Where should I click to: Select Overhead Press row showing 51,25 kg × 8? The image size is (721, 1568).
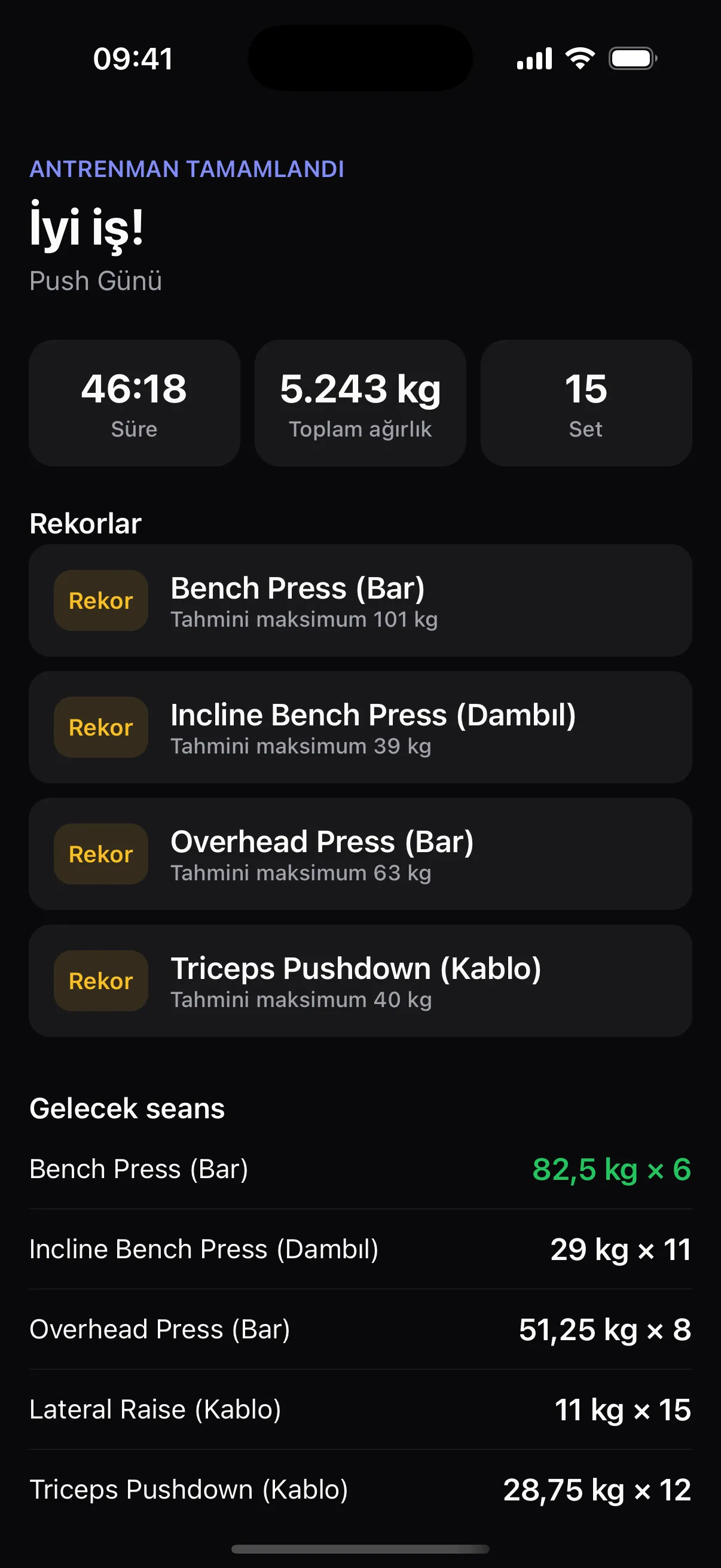click(x=360, y=1329)
